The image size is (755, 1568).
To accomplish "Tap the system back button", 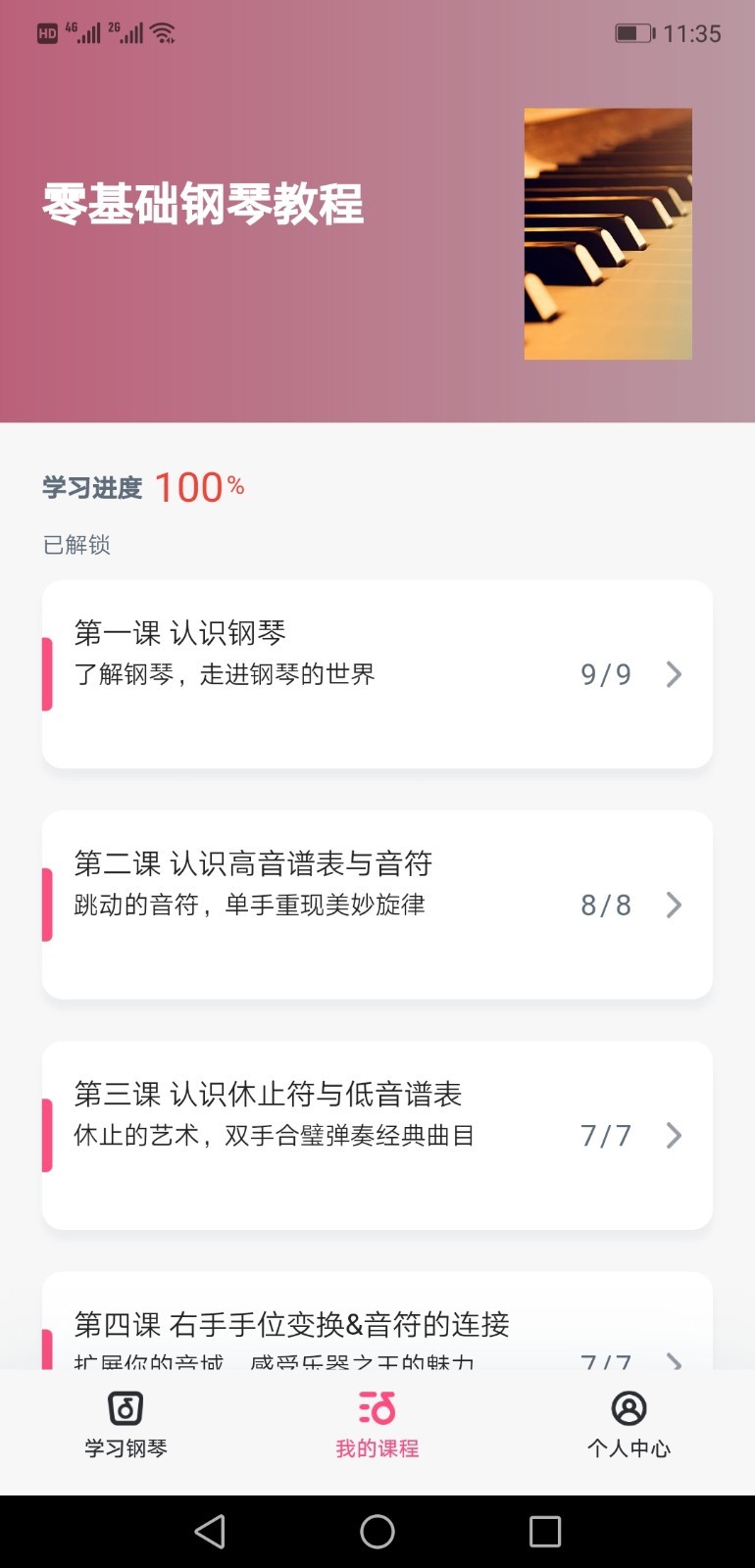I will pos(210,1531).
